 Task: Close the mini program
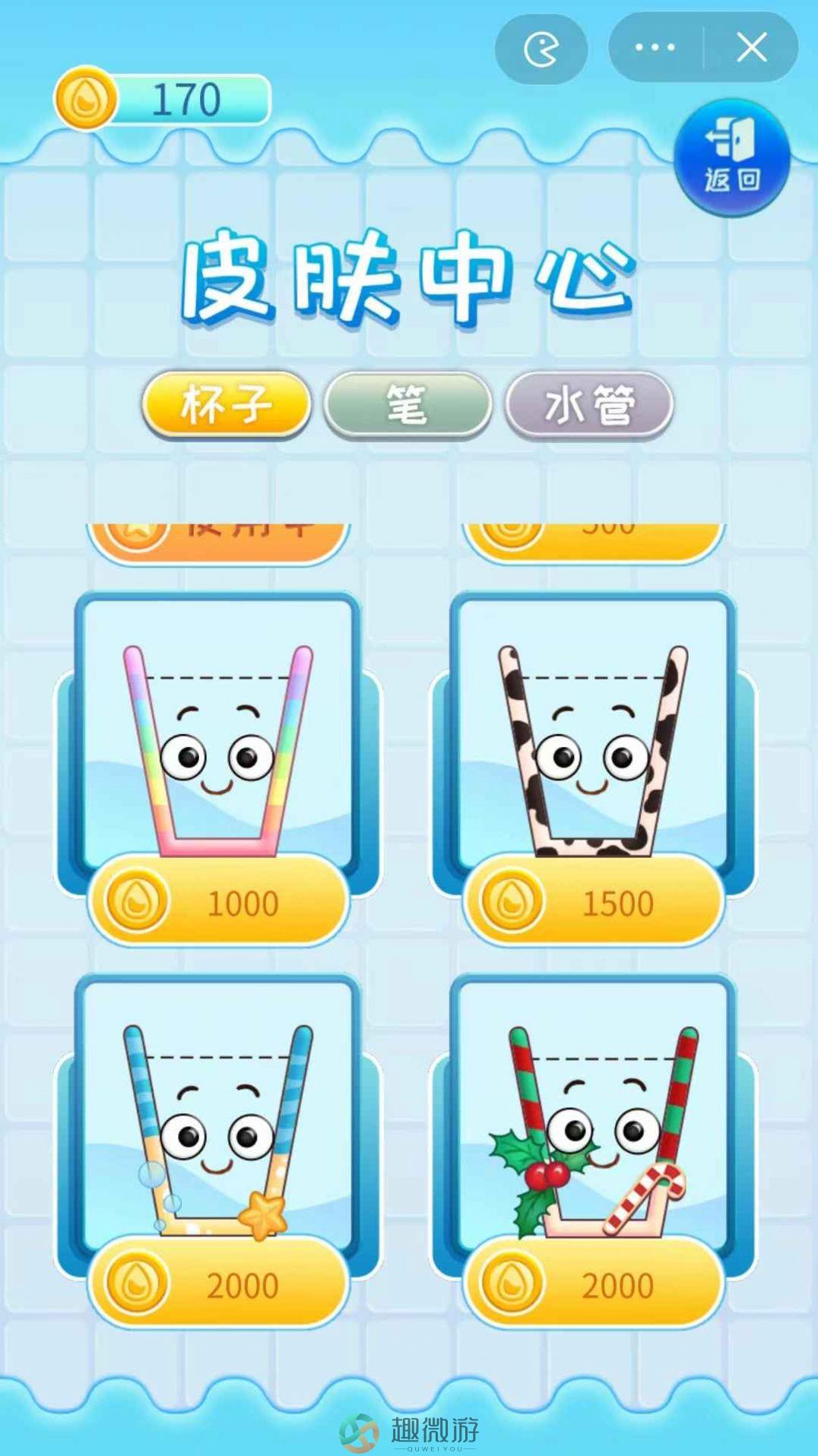(751, 48)
